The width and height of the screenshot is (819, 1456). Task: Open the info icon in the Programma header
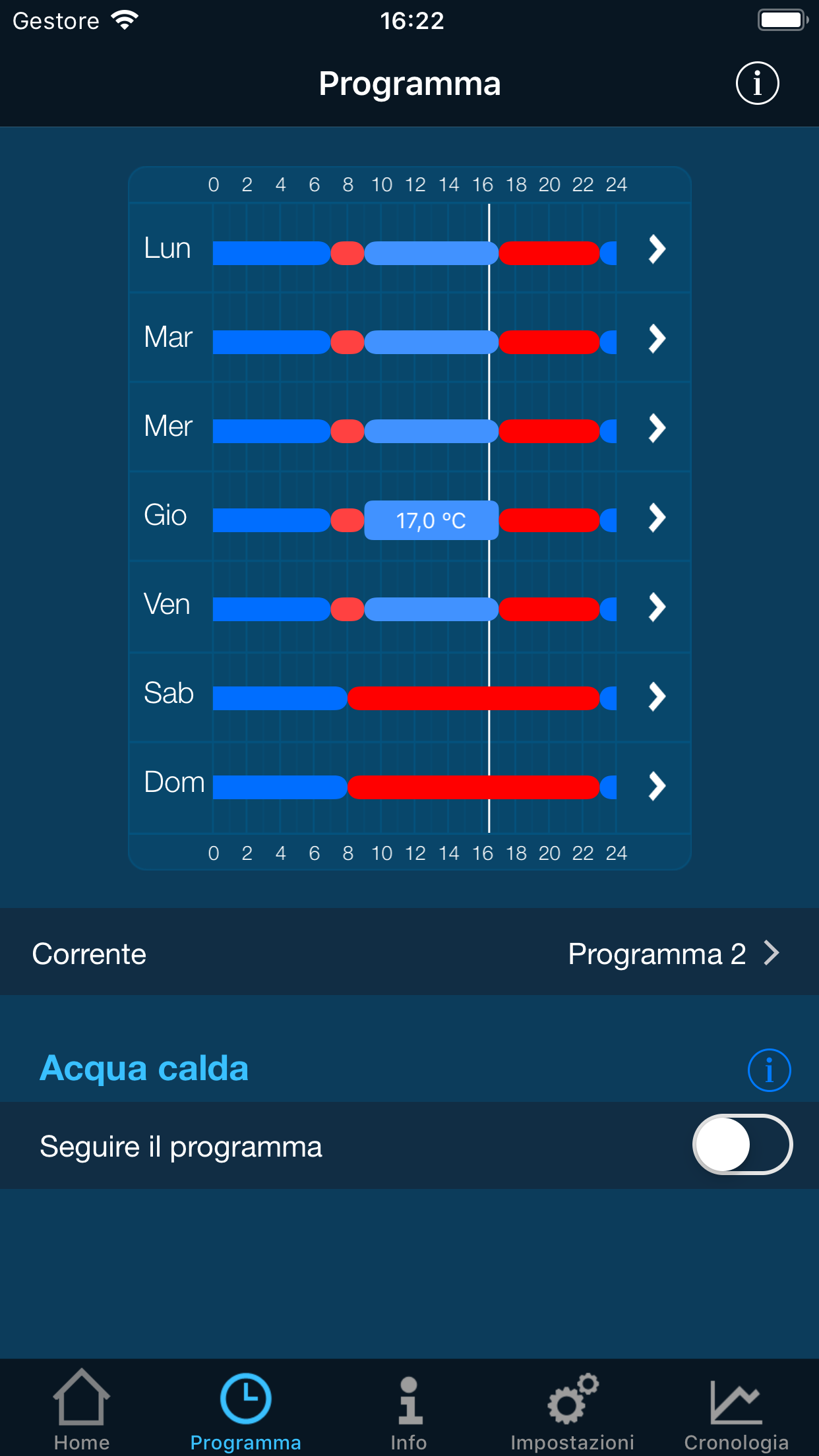757,84
